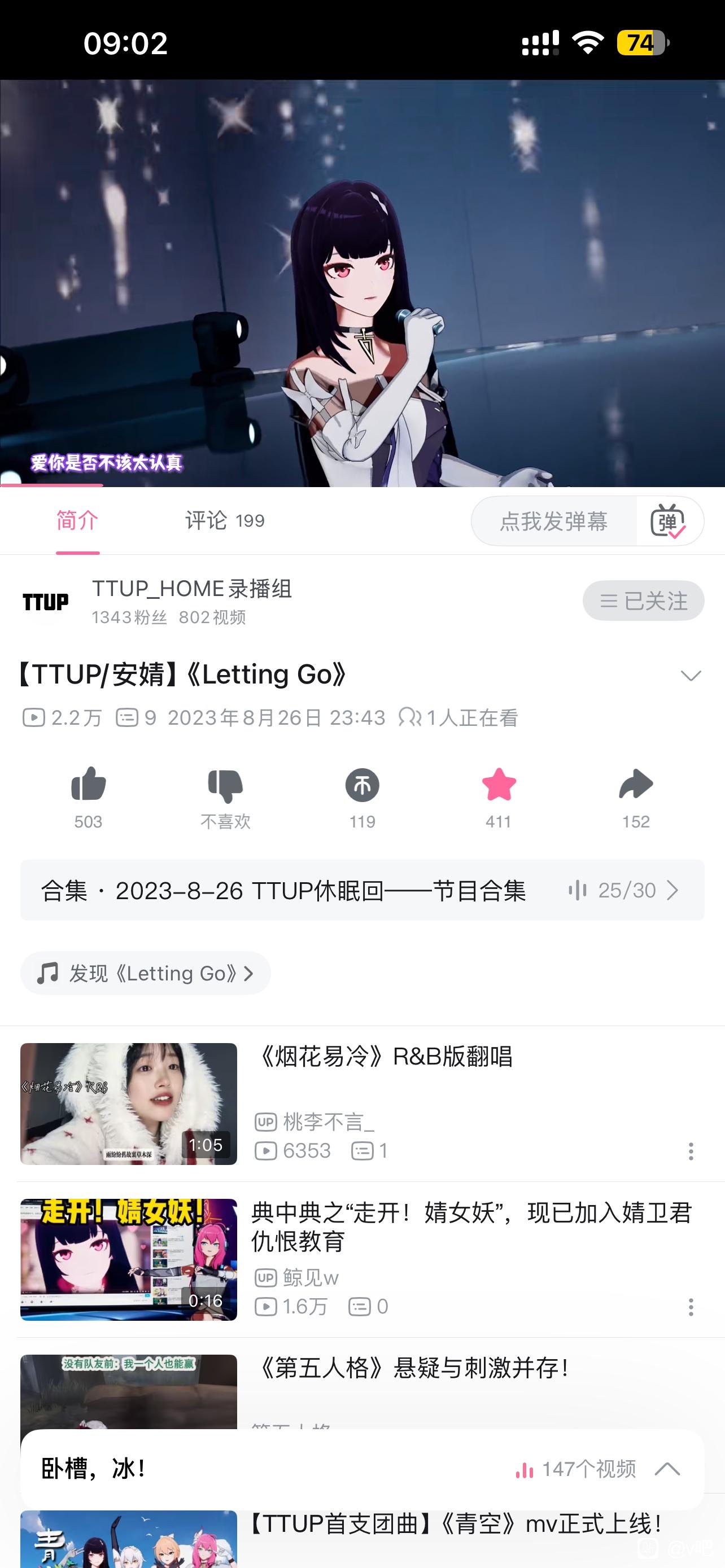The height and width of the screenshot is (1568, 725).
Task: Tap the 不喜欢 dislike icon
Action: [225, 786]
